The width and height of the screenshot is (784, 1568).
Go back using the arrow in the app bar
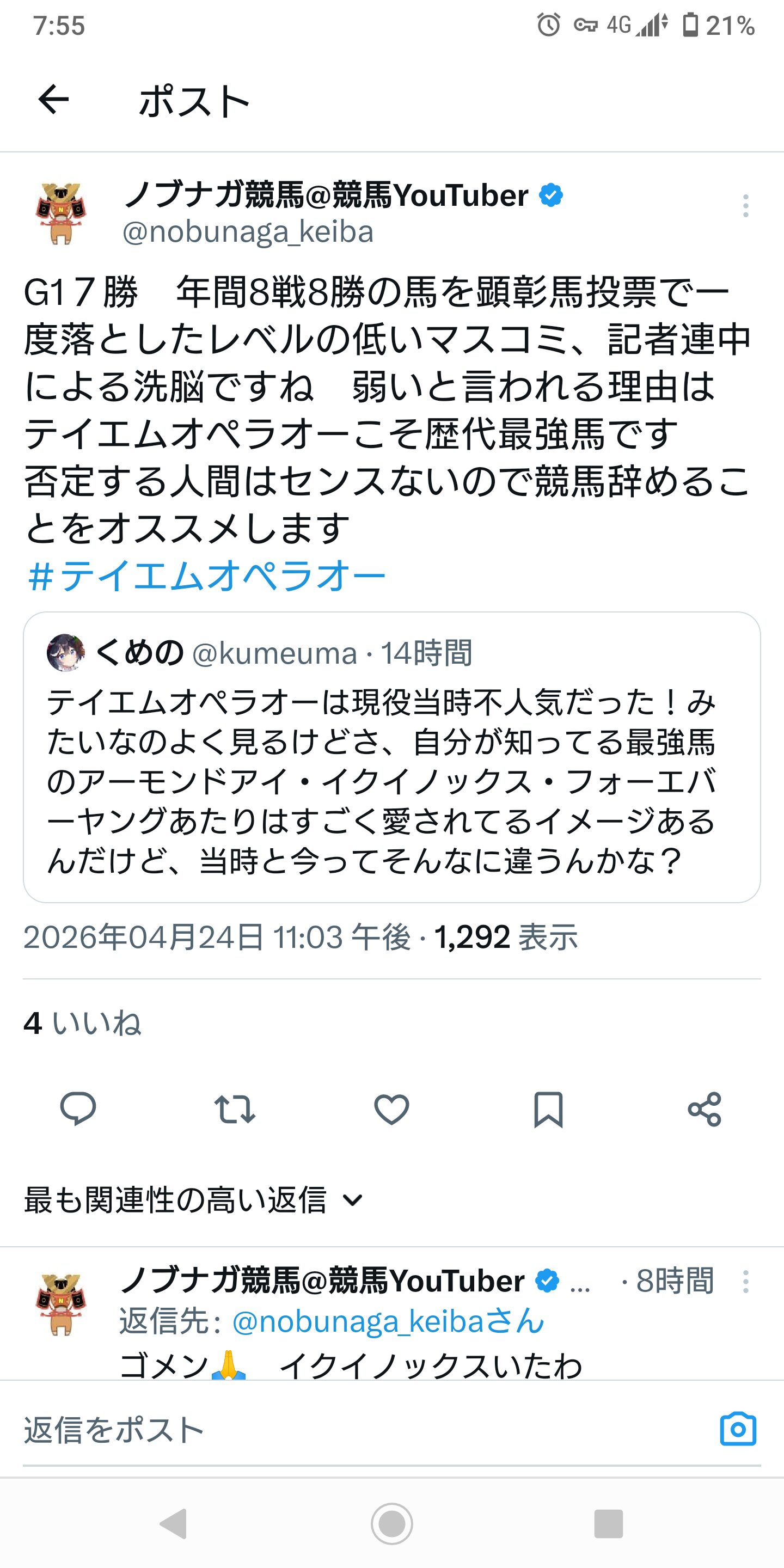[53, 100]
